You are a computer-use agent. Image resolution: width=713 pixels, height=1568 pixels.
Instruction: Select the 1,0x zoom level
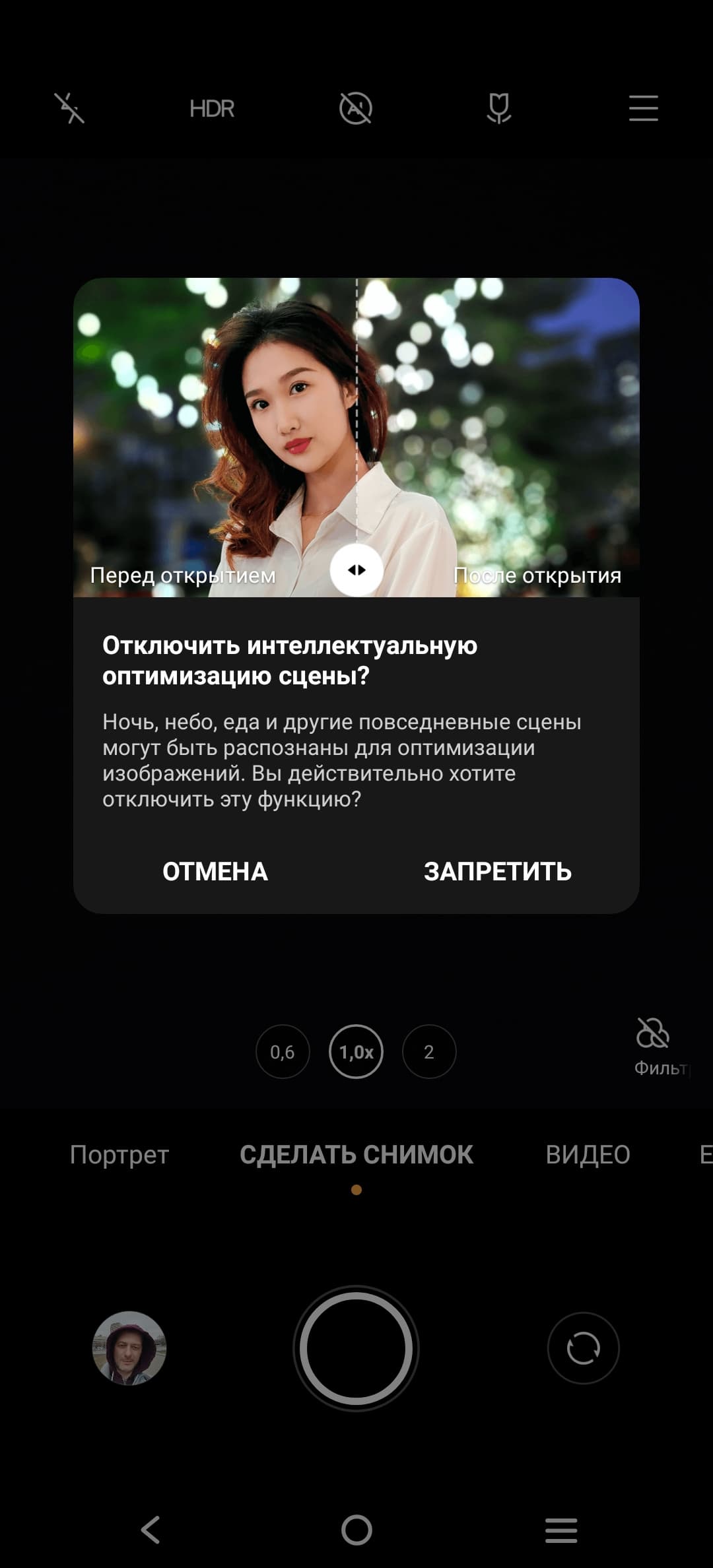[x=356, y=1051]
